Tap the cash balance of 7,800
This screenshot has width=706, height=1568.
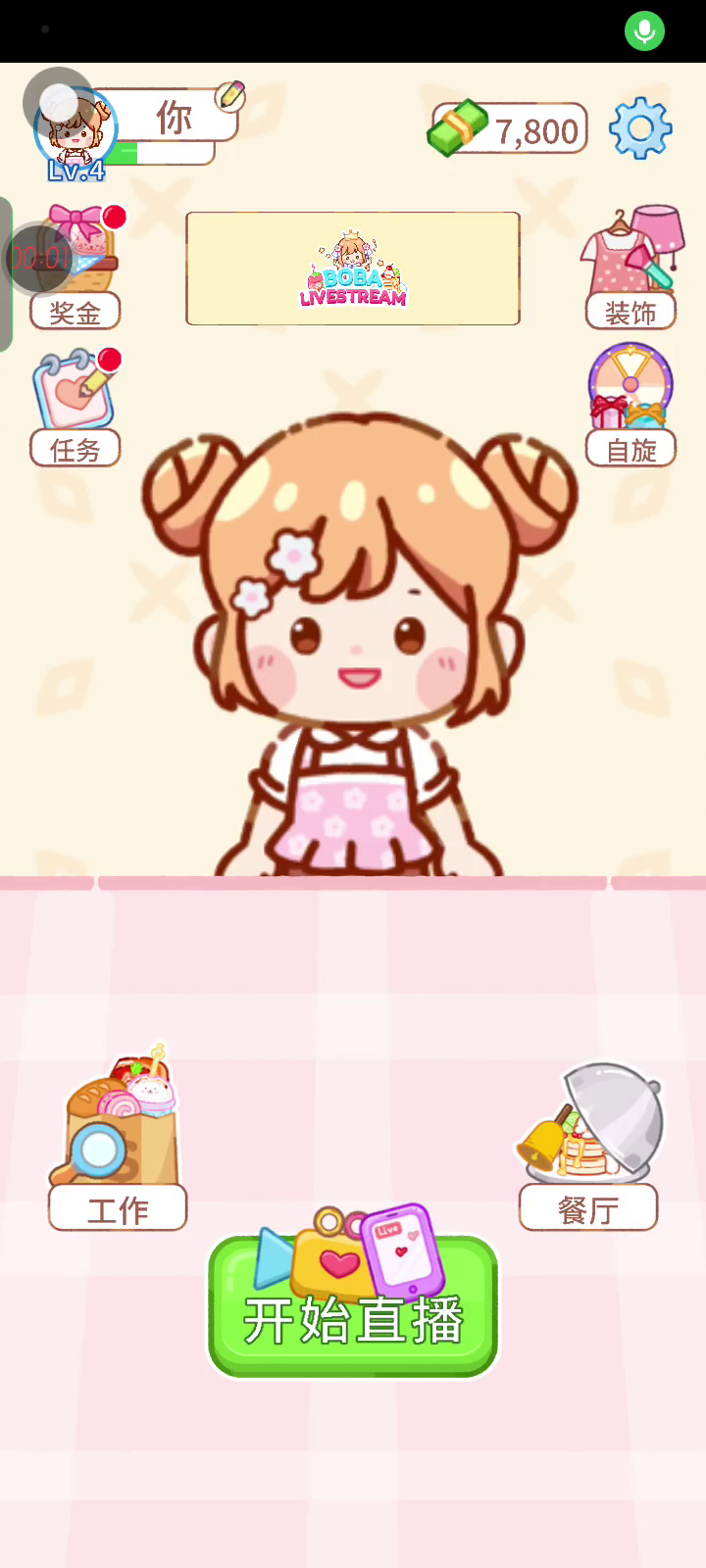click(x=510, y=129)
